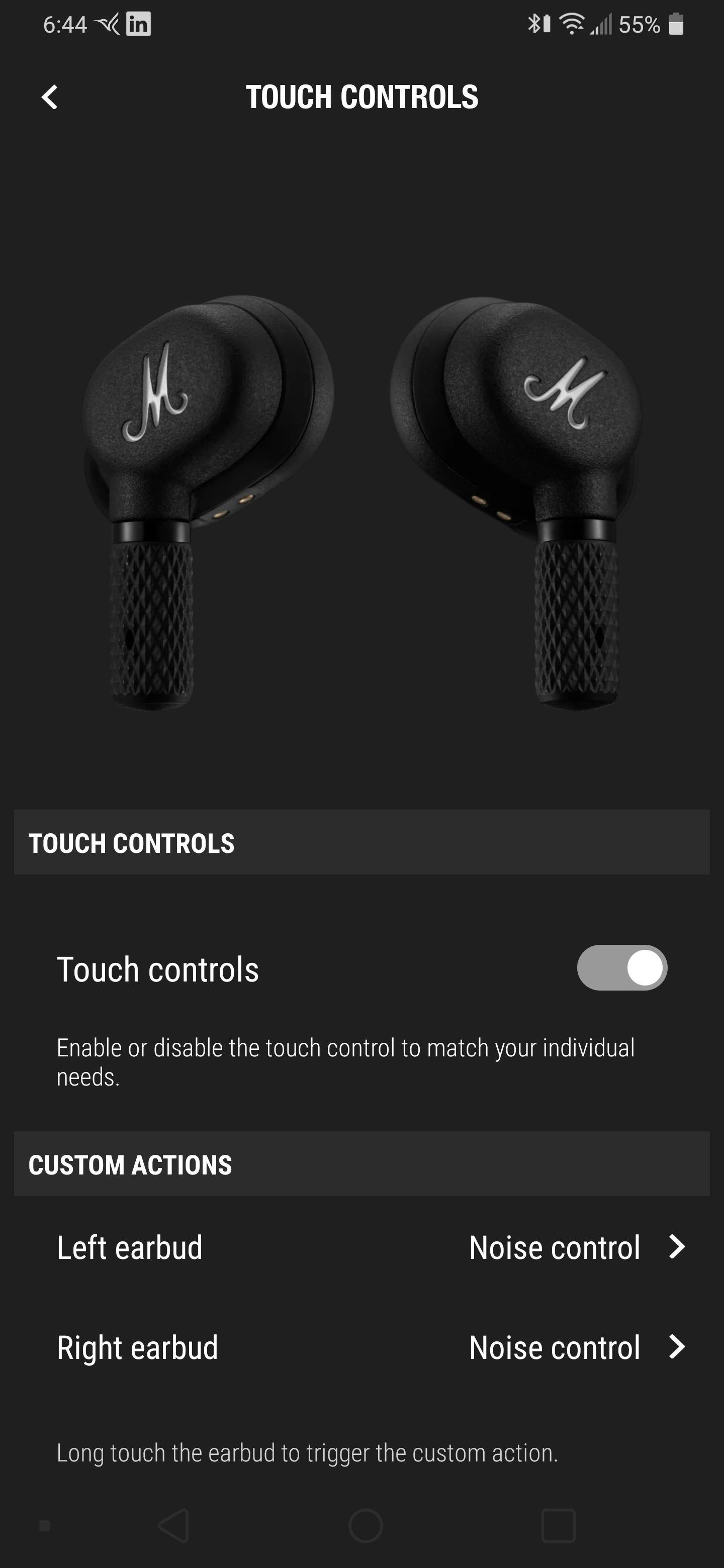Tap the system home button

click(366, 1525)
